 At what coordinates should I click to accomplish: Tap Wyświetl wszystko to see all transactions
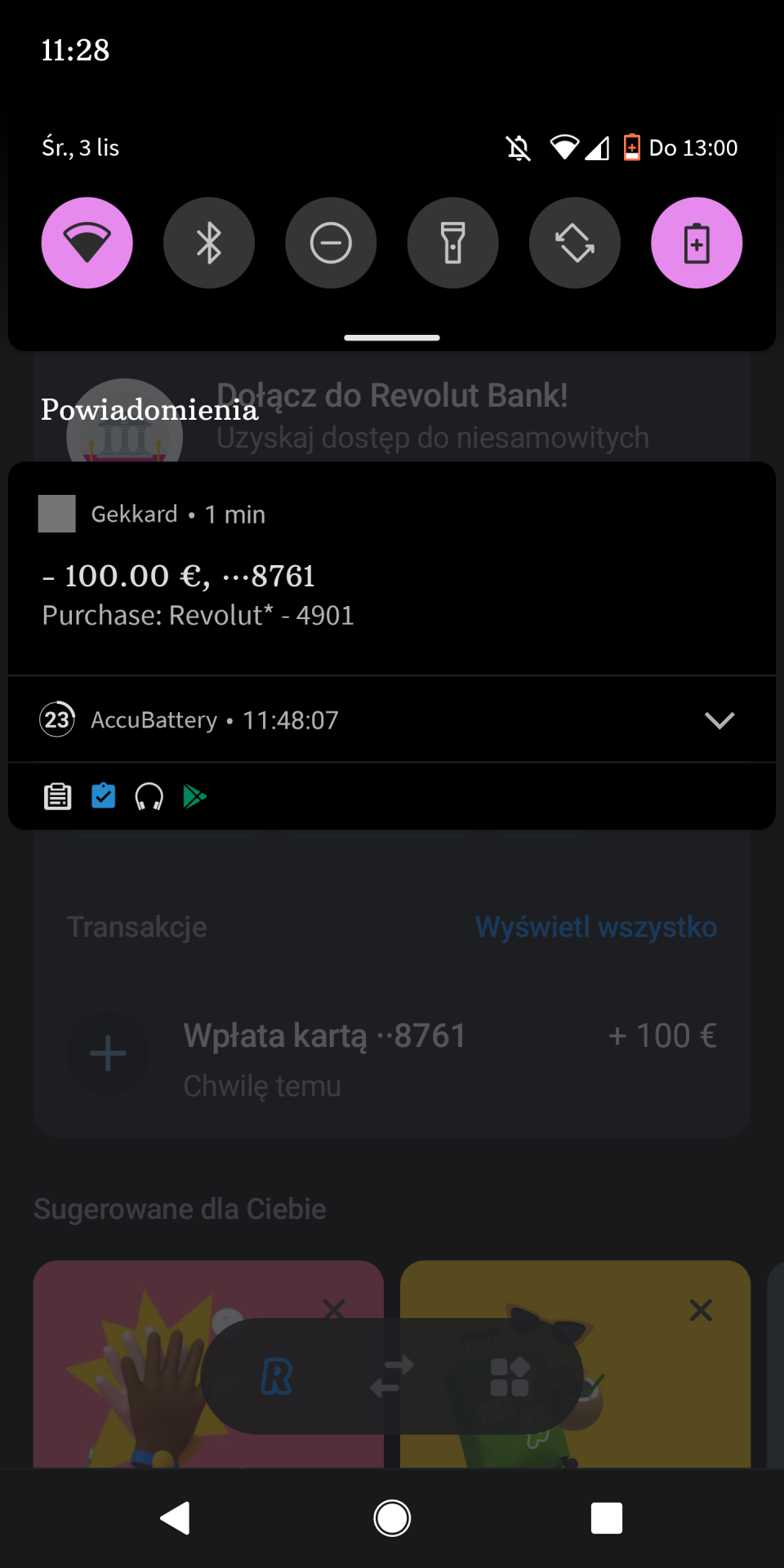(596, 927)
